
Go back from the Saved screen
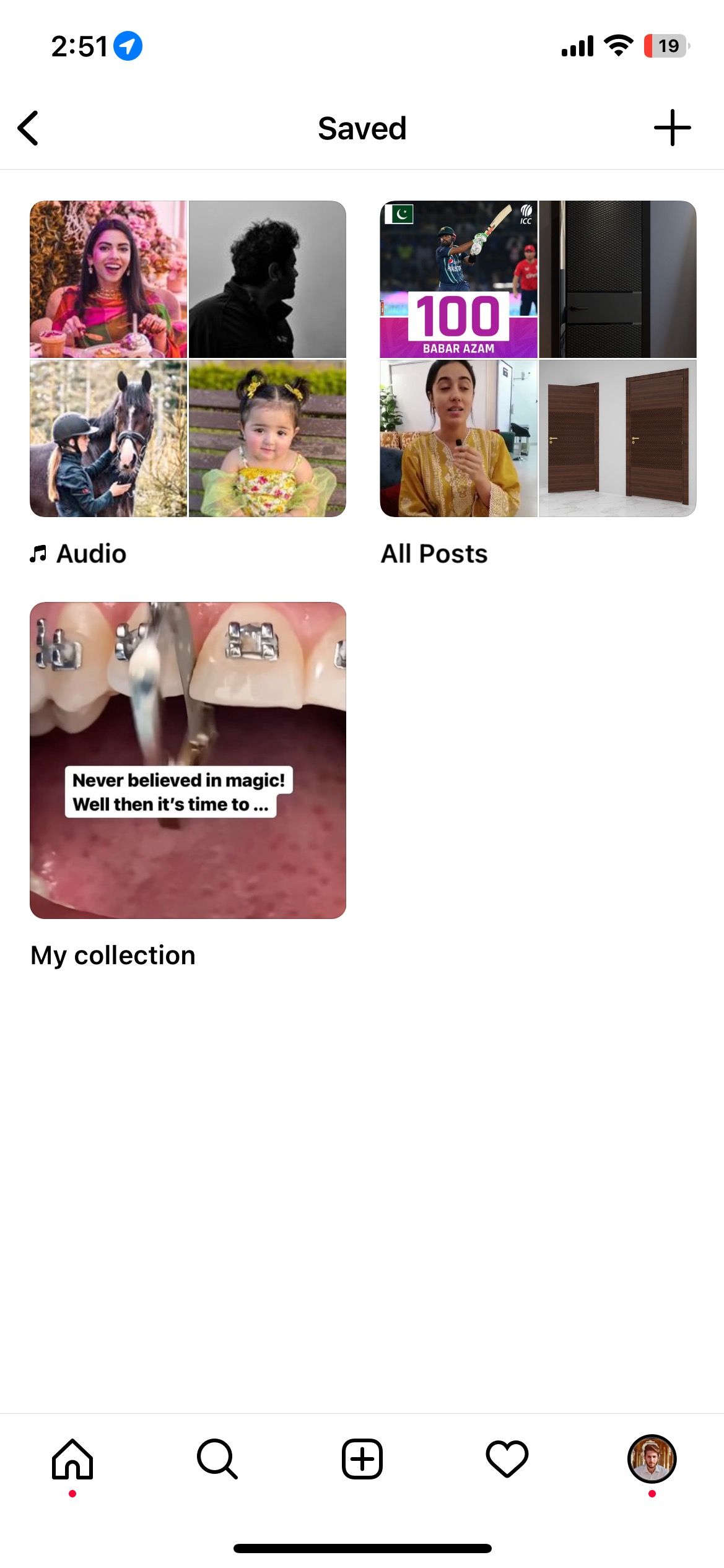pyautogui.click(x=28, y=128)
